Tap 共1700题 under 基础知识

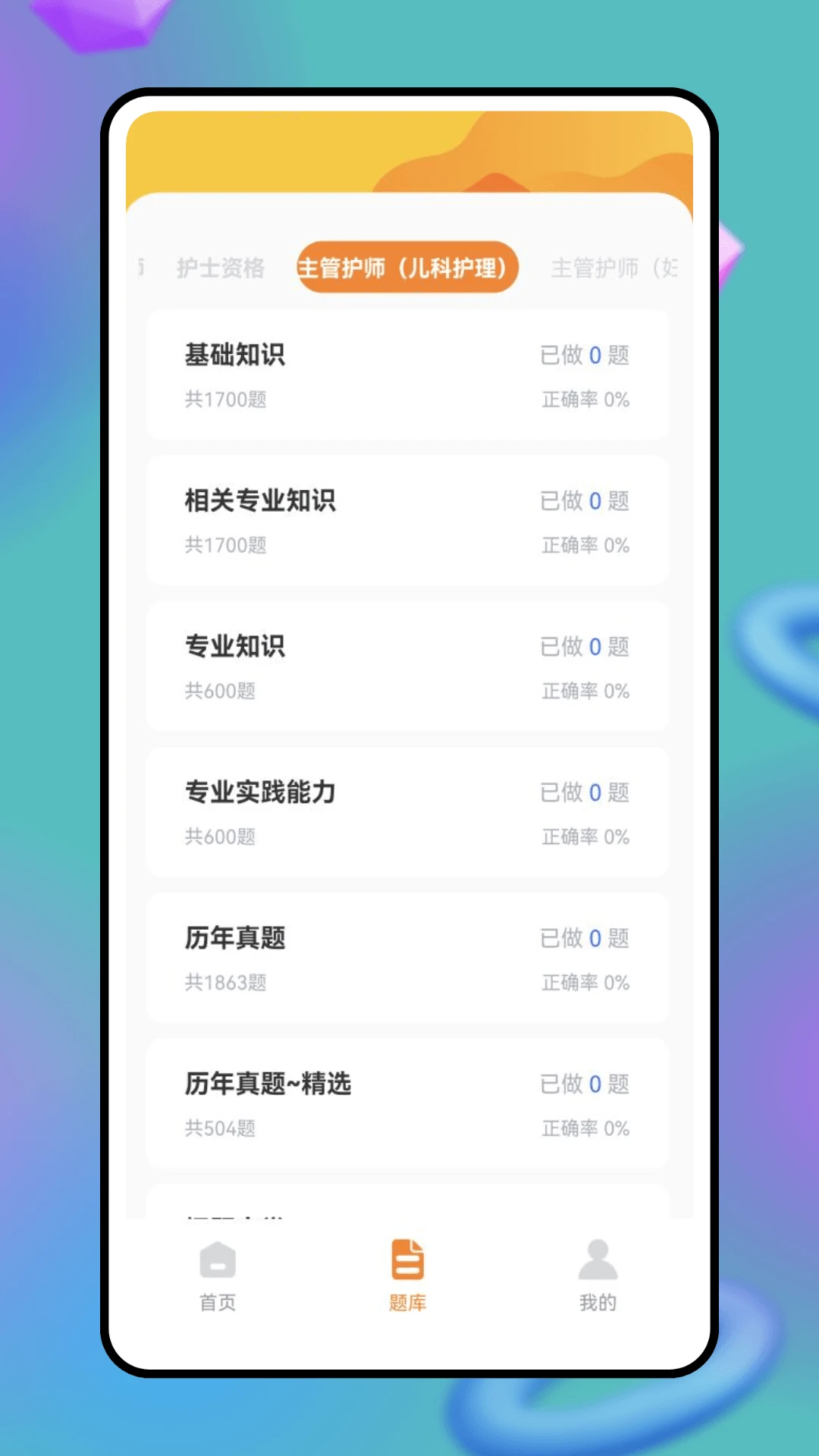coord(226,400)
